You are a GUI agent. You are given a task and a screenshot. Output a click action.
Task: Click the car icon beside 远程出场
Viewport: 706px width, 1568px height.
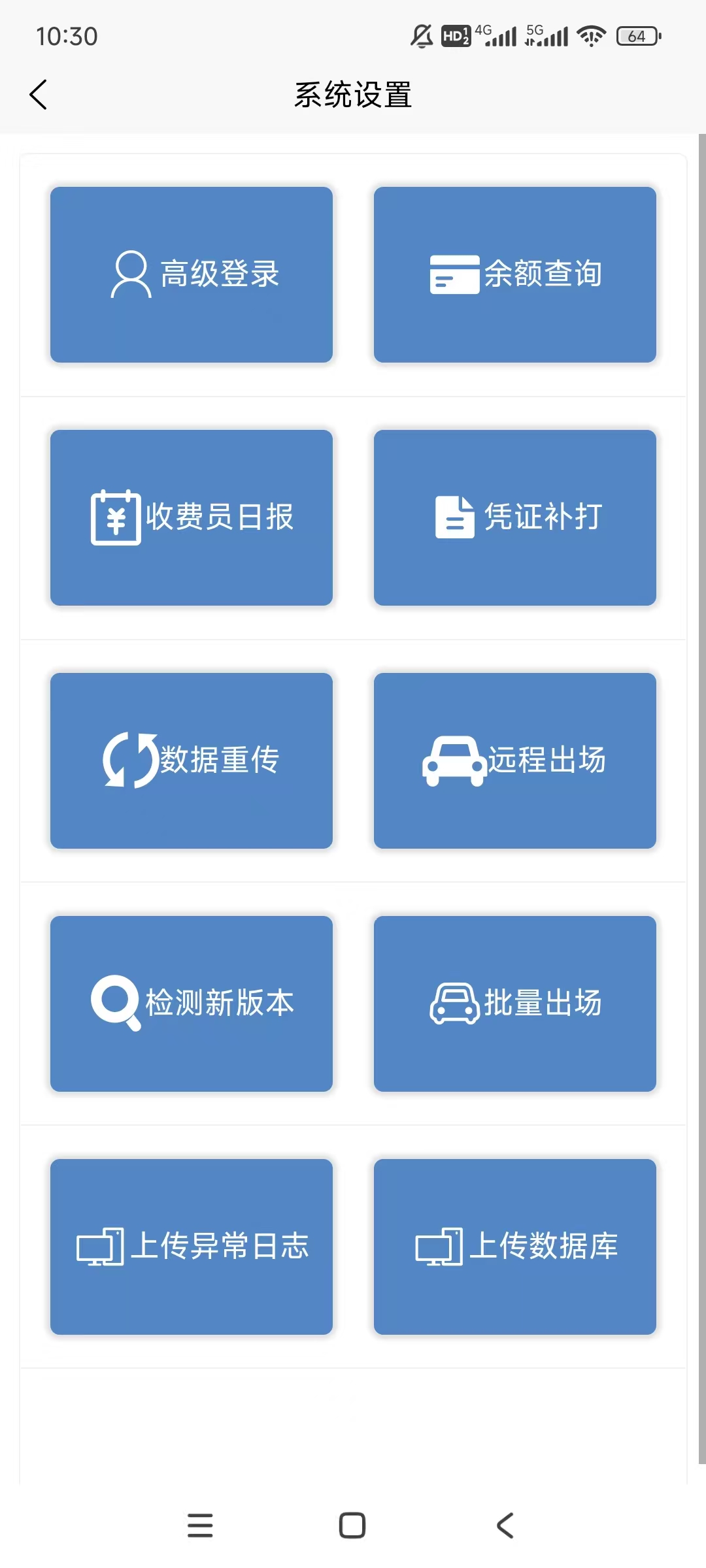tap(454, 760)
